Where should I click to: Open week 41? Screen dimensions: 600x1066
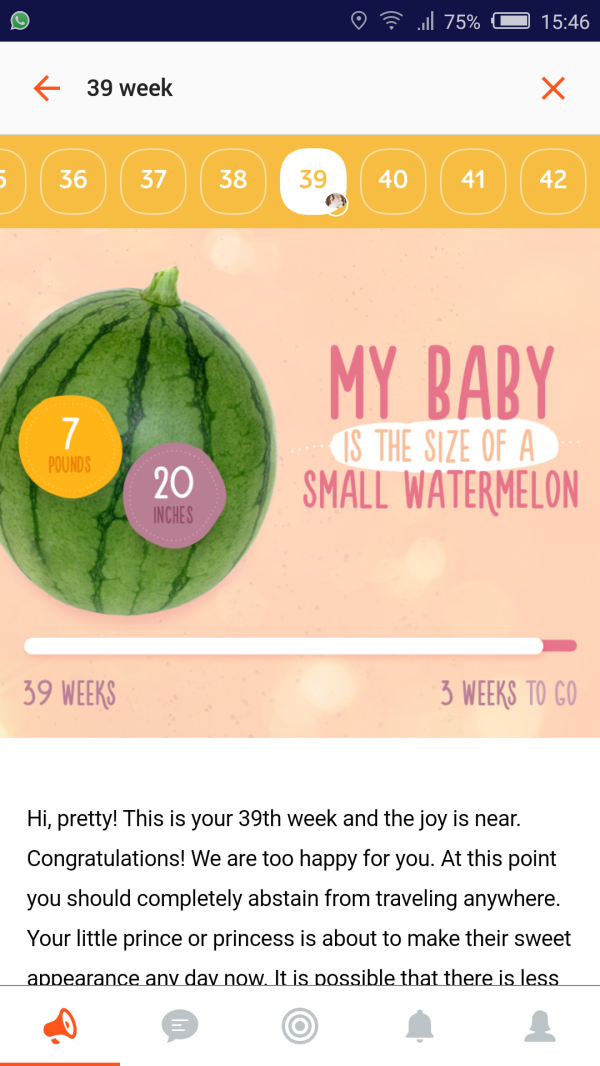click(473, 180)
